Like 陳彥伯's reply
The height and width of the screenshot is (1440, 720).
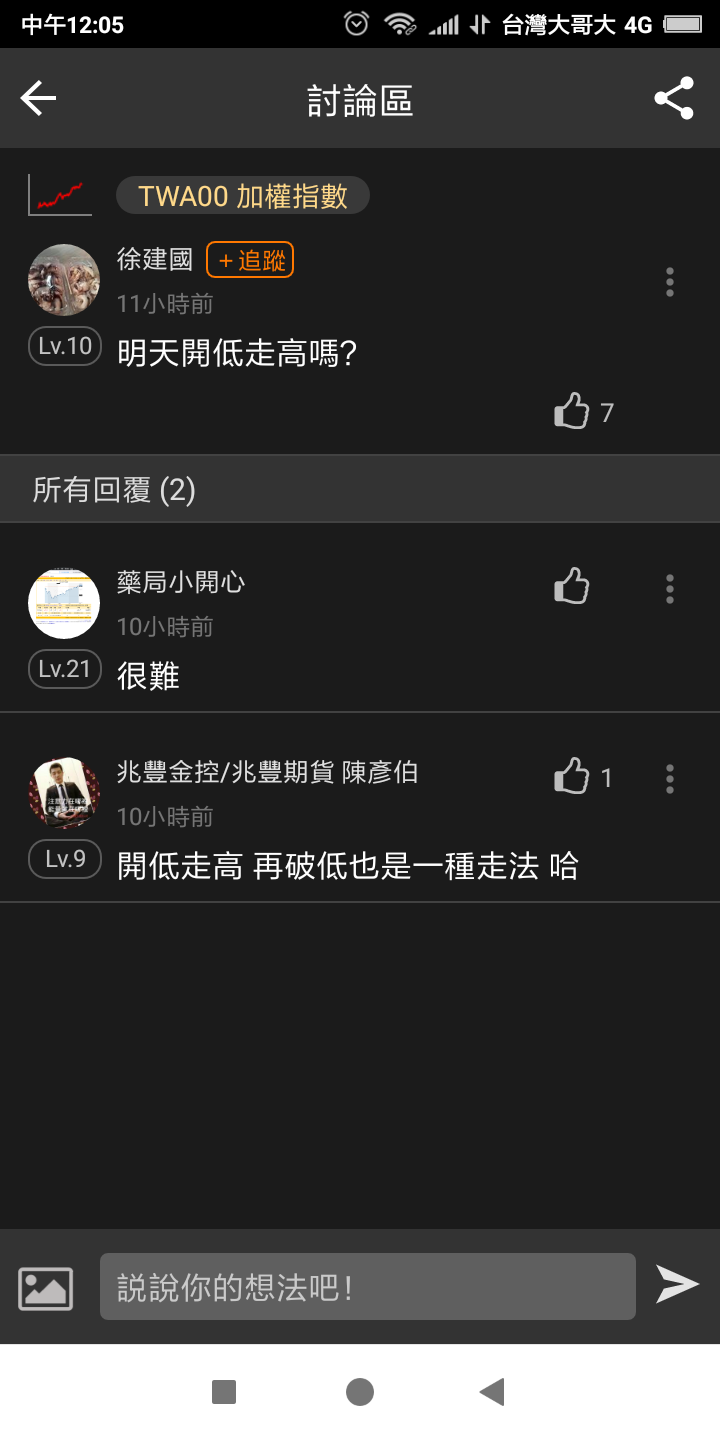pos(572,776)
